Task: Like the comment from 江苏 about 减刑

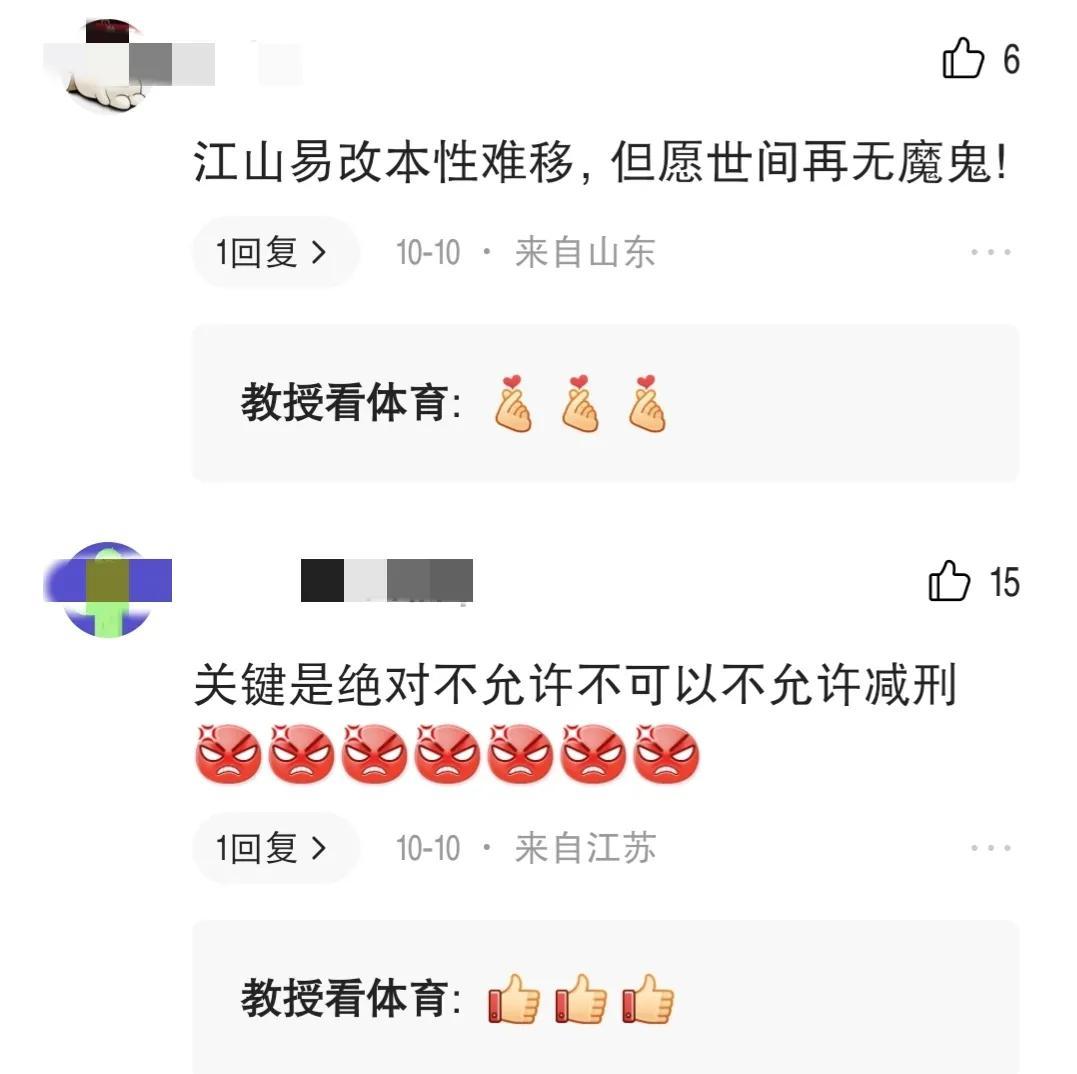Action: point(951,581)
